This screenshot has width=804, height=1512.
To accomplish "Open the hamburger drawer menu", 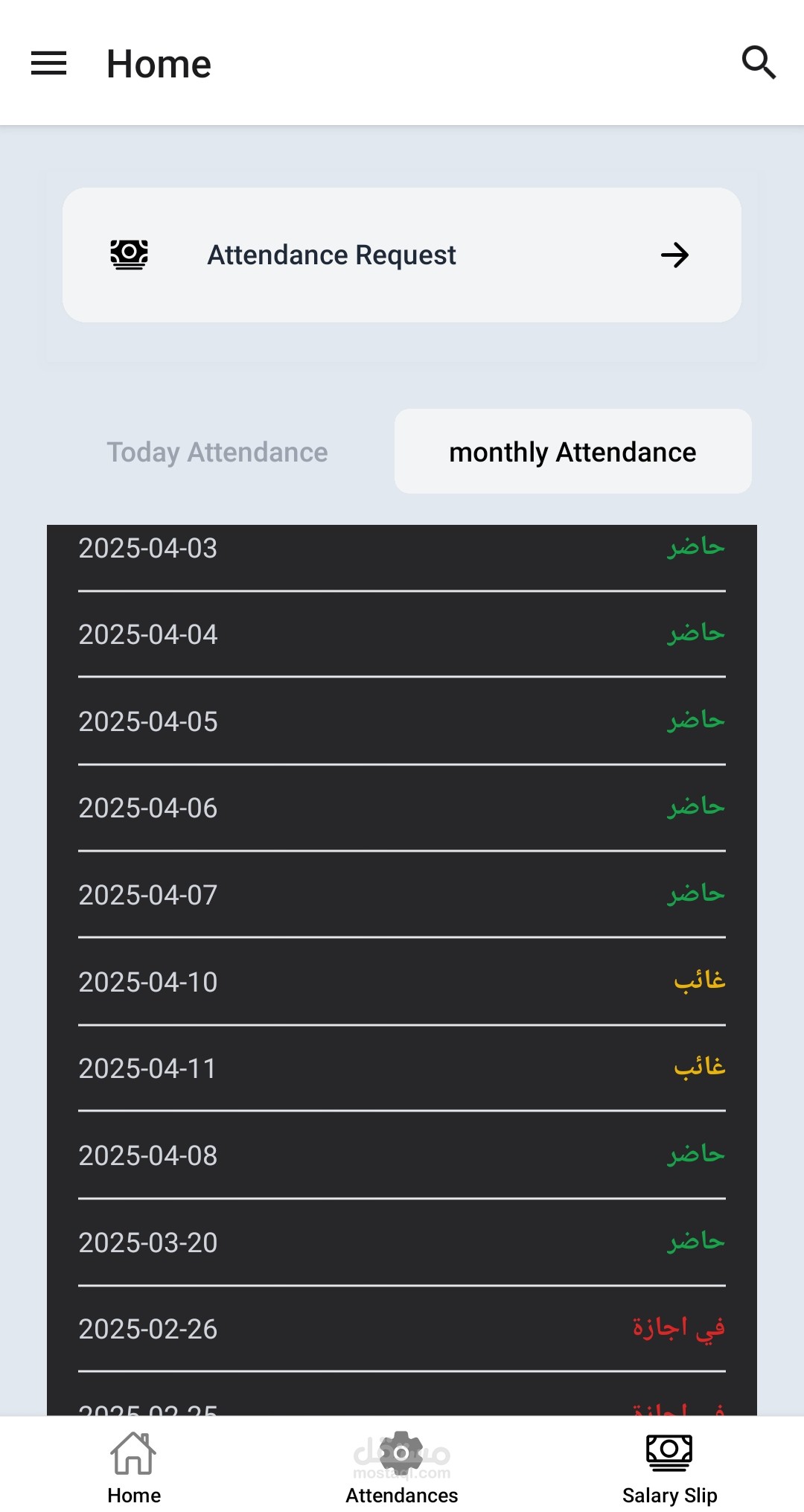I will click(48, 63).
